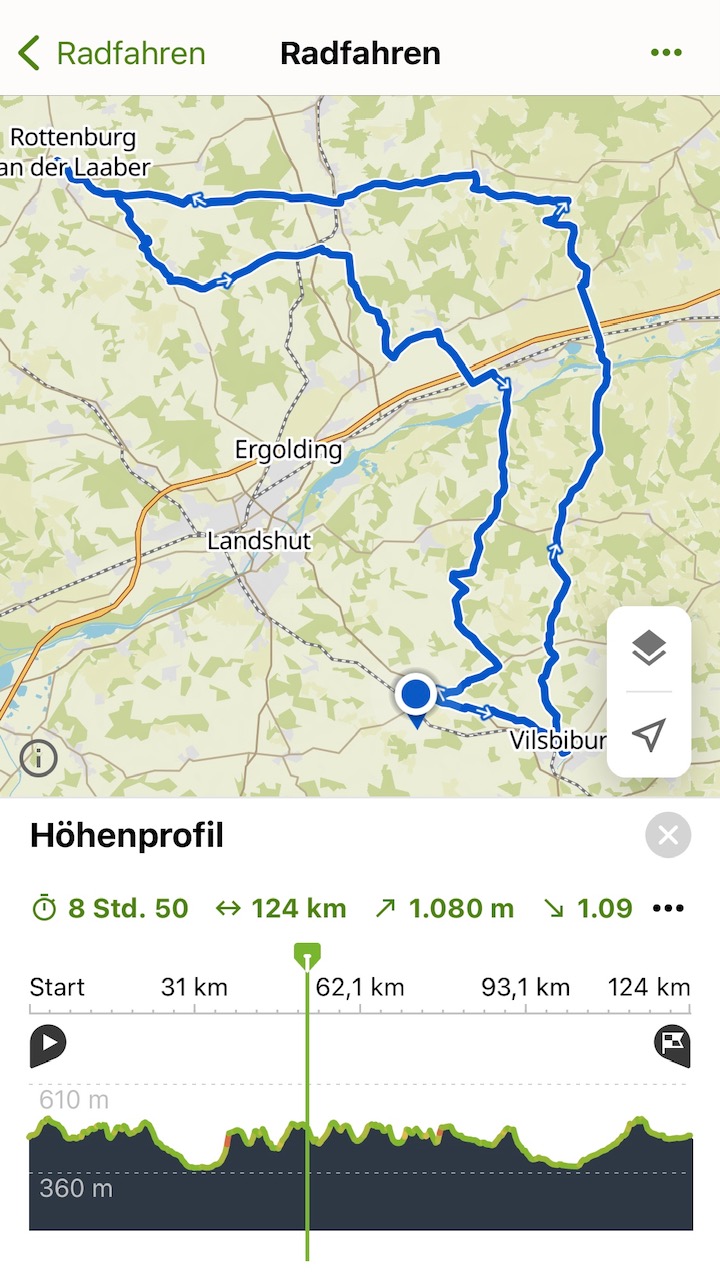Close the Höhenprofil panel
The width and height of the screenshot is (720, 1280).
(x=668, y=835)
